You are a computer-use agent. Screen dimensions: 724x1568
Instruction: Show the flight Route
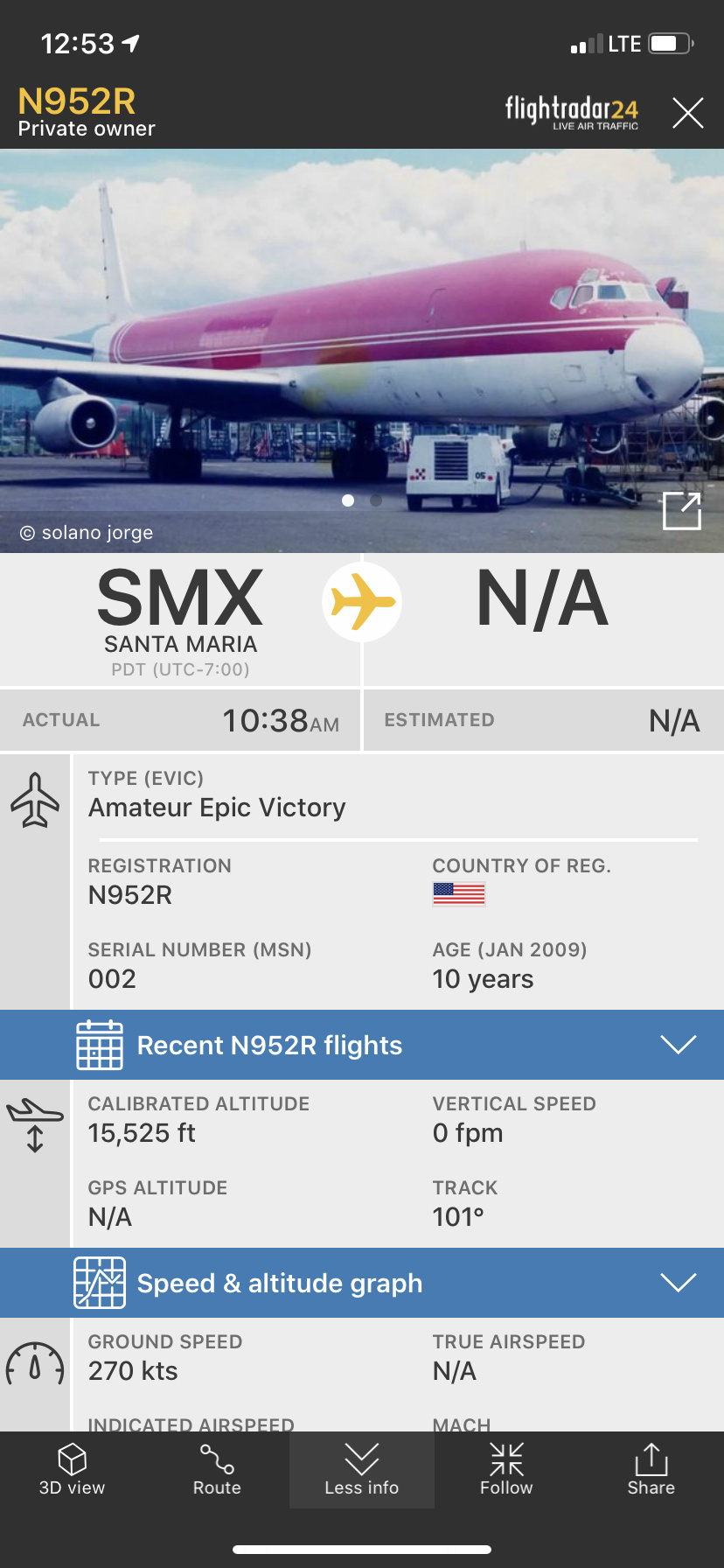[217, 1470]
